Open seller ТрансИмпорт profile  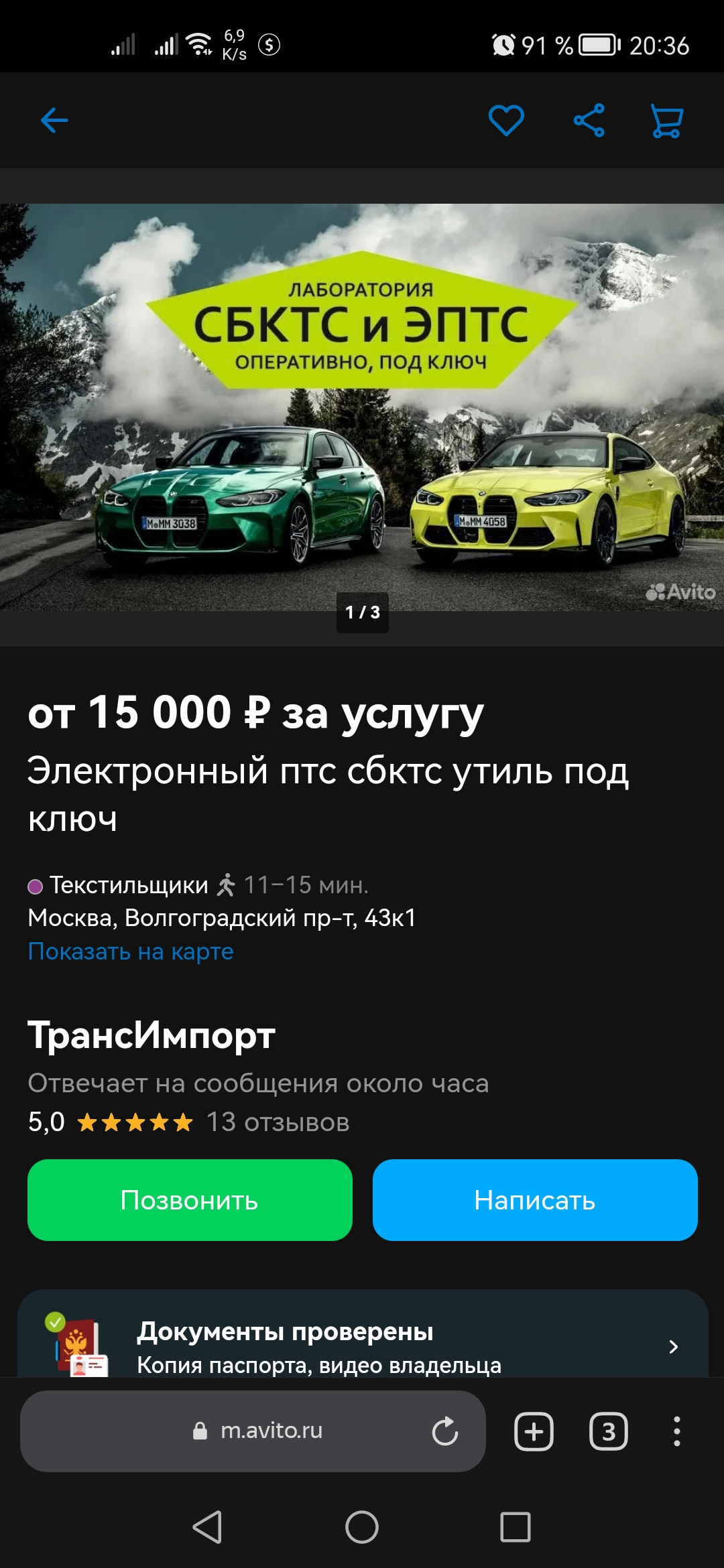152,1035
